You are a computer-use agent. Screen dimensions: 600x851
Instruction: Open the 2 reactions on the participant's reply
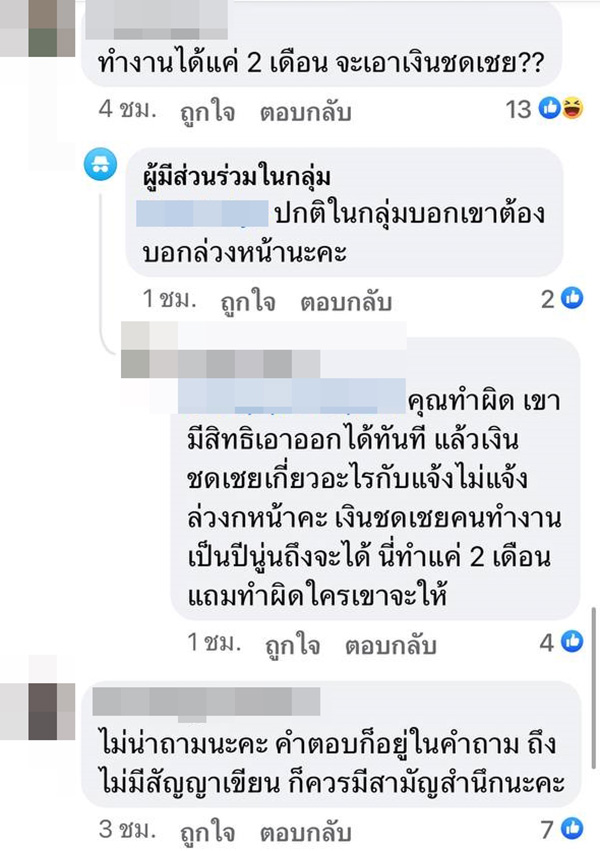point(566,298)
